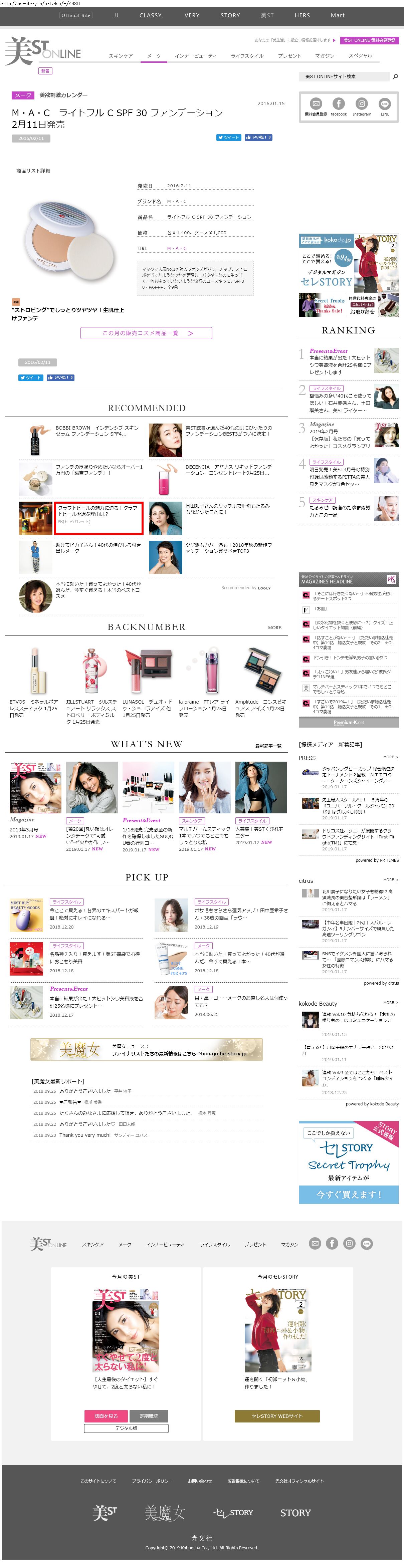Open the Instagram icon in the sidebar
Viewport: 404px width, 1568px height.
tap(361, 104)
